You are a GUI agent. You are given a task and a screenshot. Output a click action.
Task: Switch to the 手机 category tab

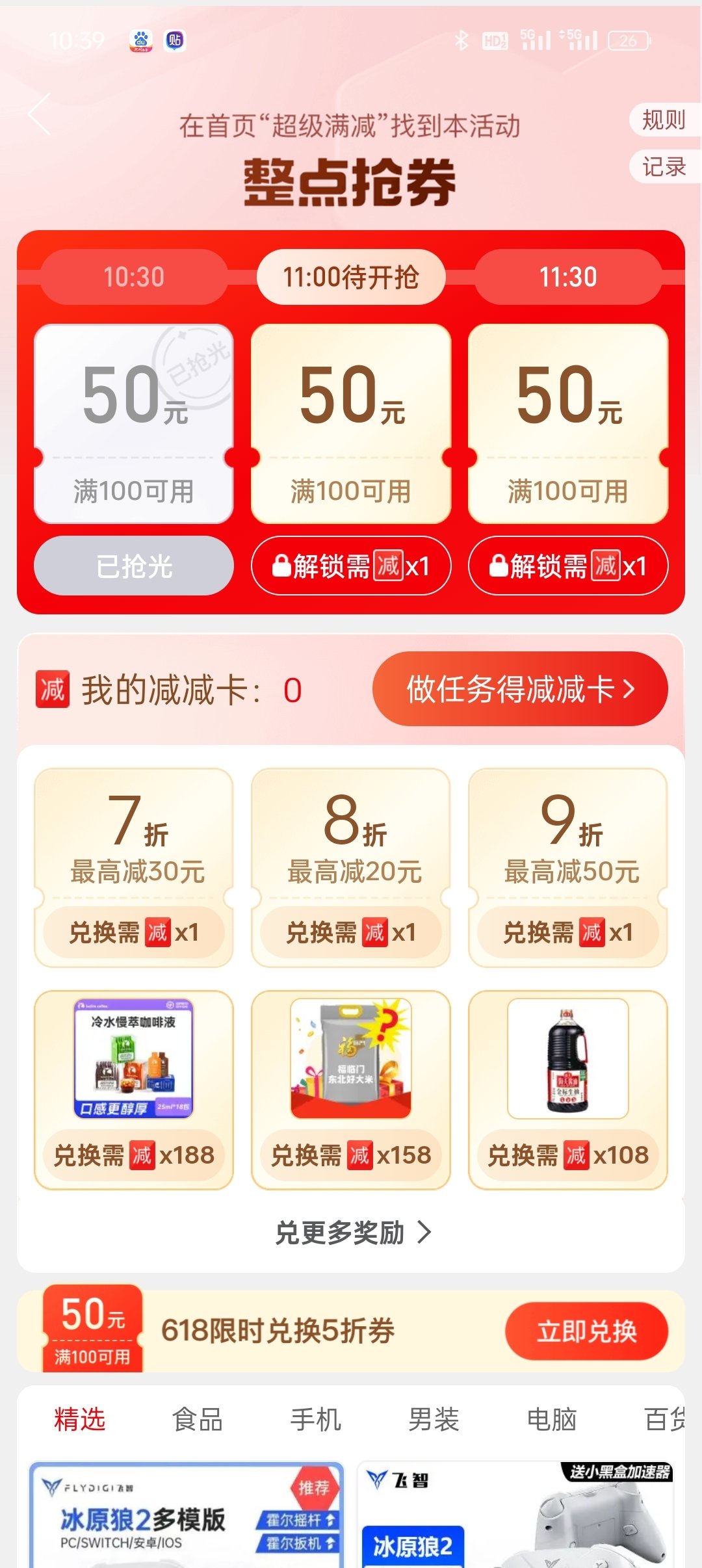316,1420
